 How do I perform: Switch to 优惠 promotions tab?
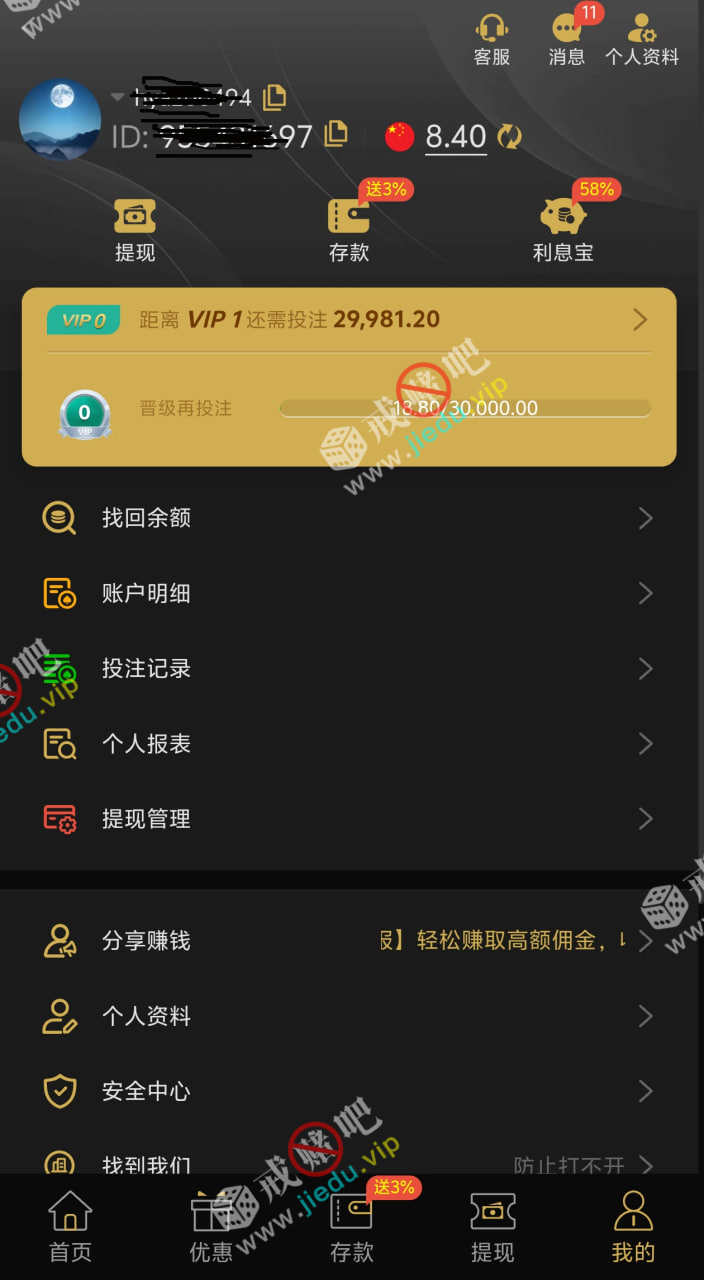[x=211, y=1228]
